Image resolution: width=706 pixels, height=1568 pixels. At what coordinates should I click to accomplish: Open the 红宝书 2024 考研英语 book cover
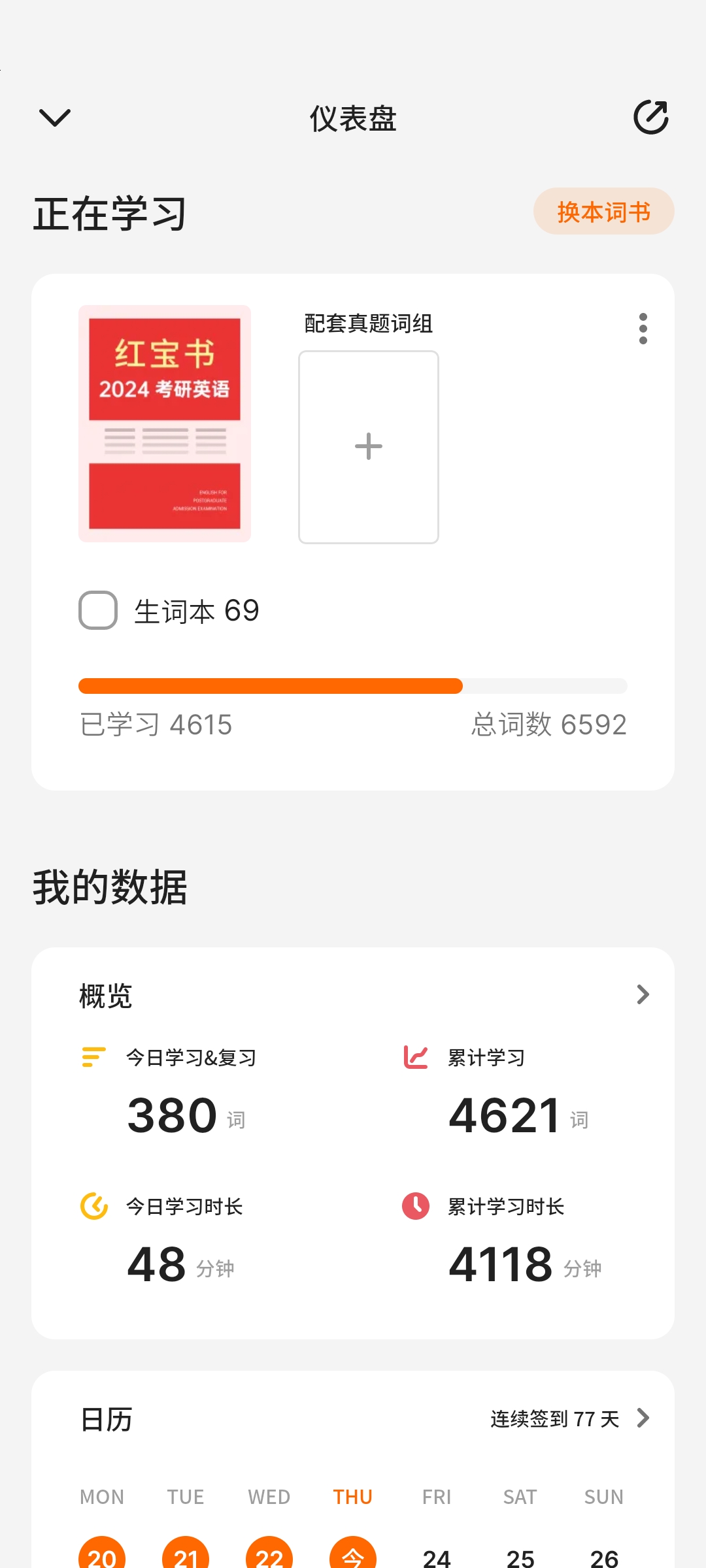pyautogui.click(x=165, y=423)
